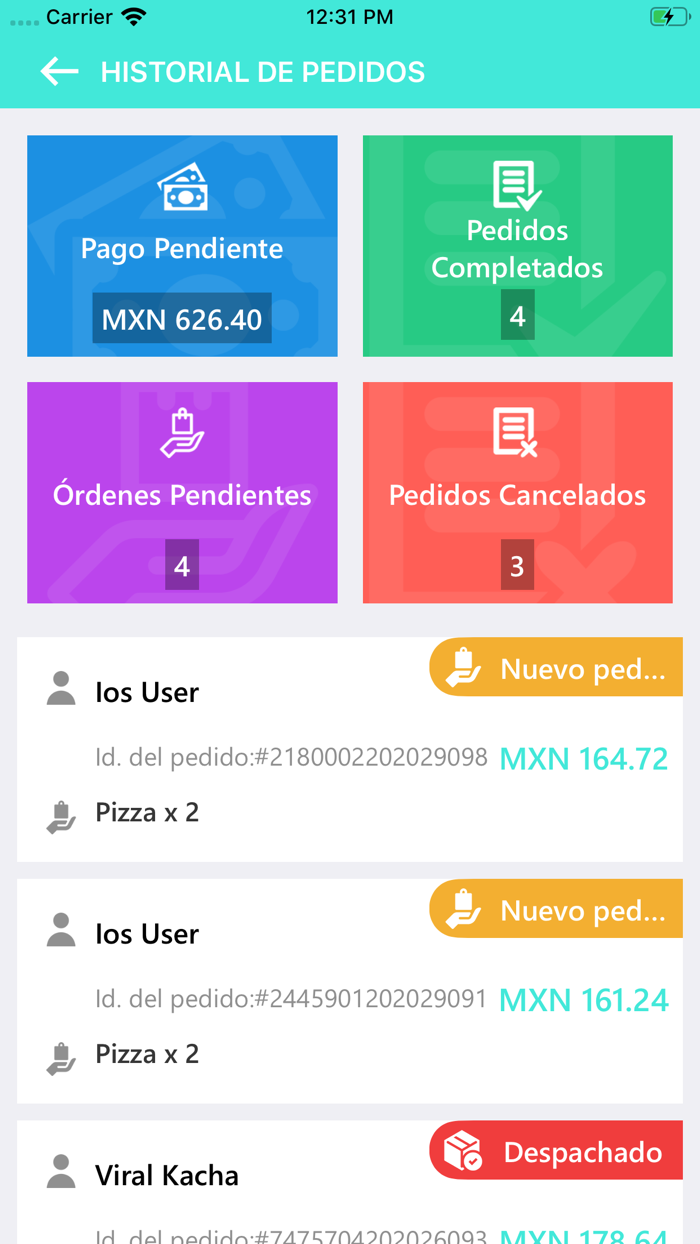Image resolution: width=700 pixels, height=1244 pixels.
Task: Open Pedidos Completados tile
Action: (517, 246)
